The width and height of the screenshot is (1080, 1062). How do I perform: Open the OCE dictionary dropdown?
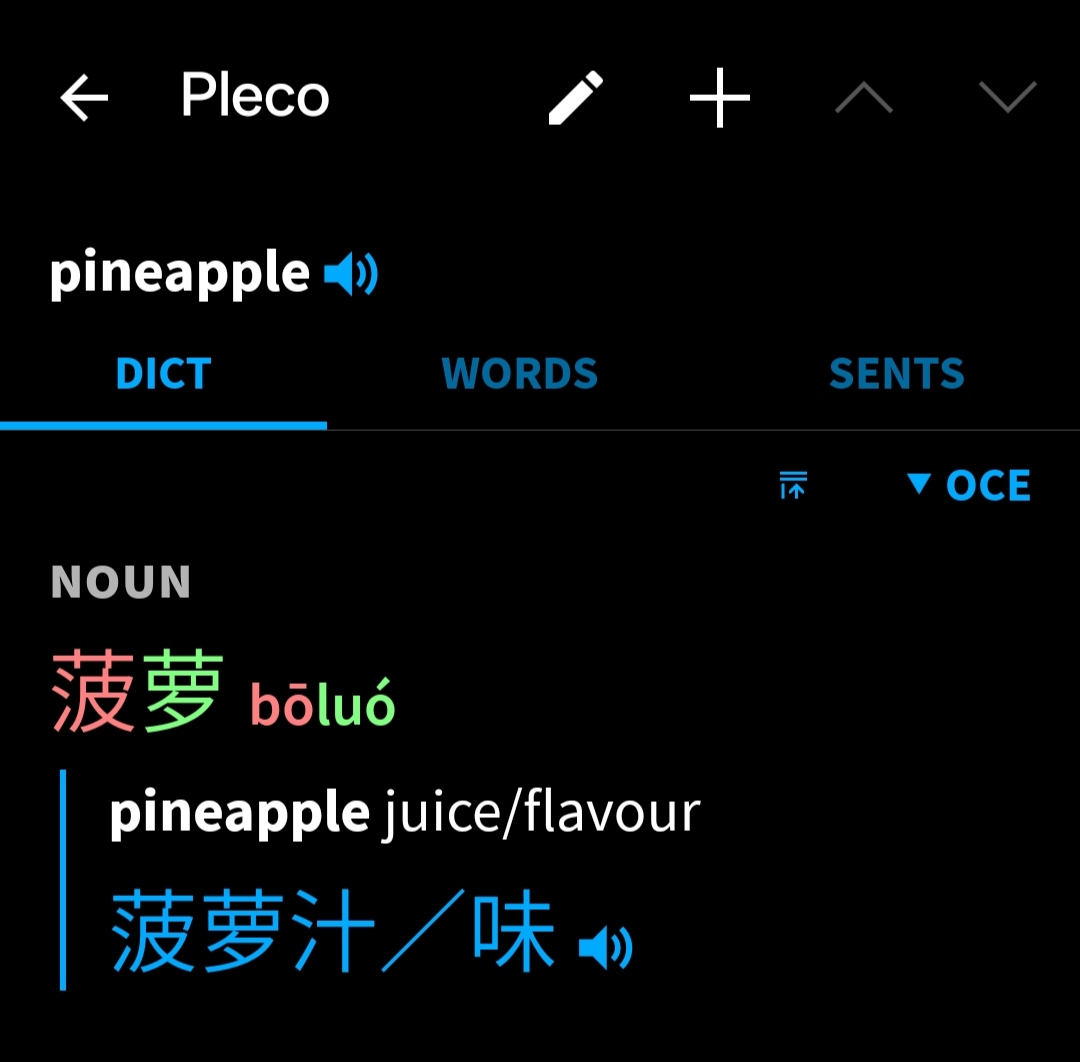pos(968,486)
